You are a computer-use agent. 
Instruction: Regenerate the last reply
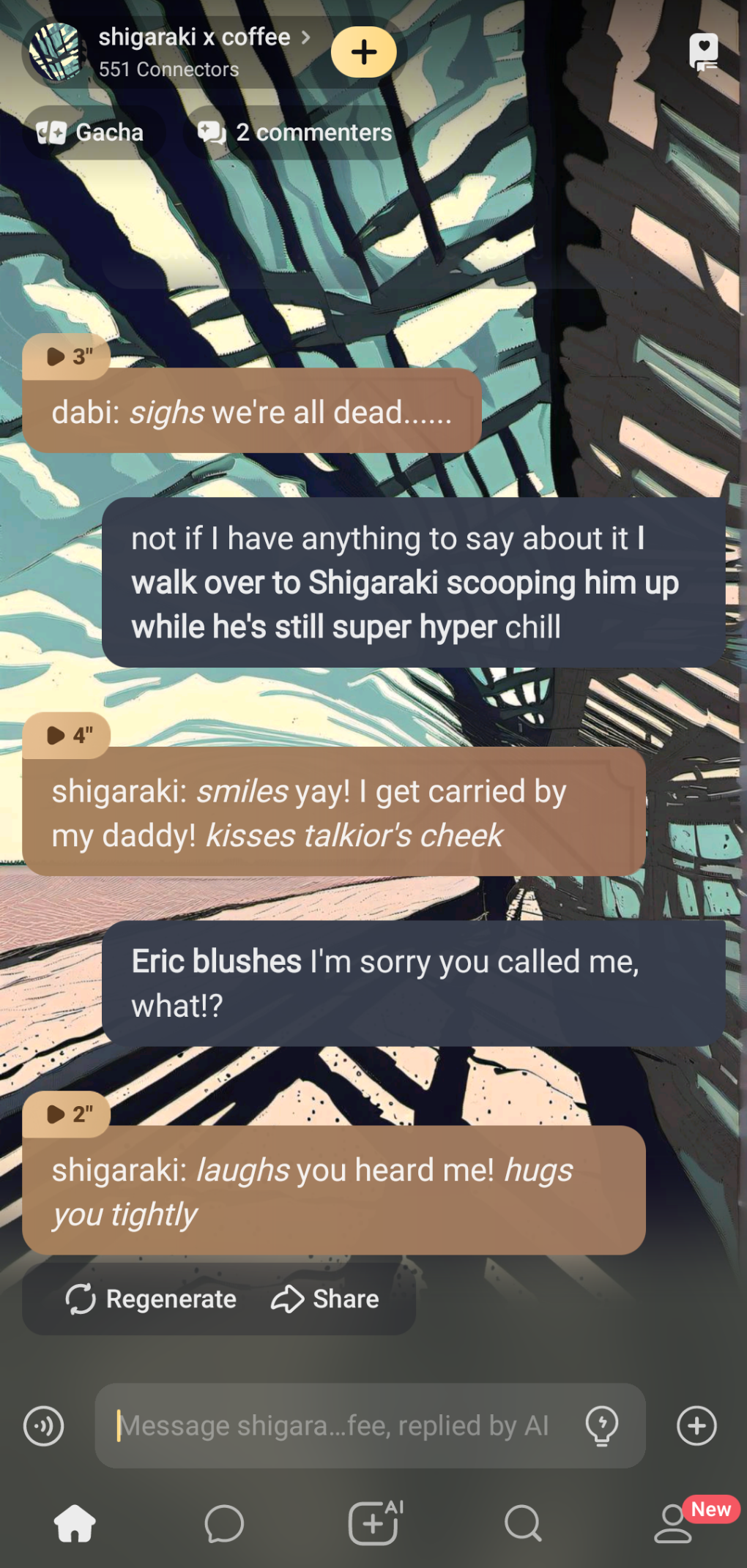(152, 1299)
